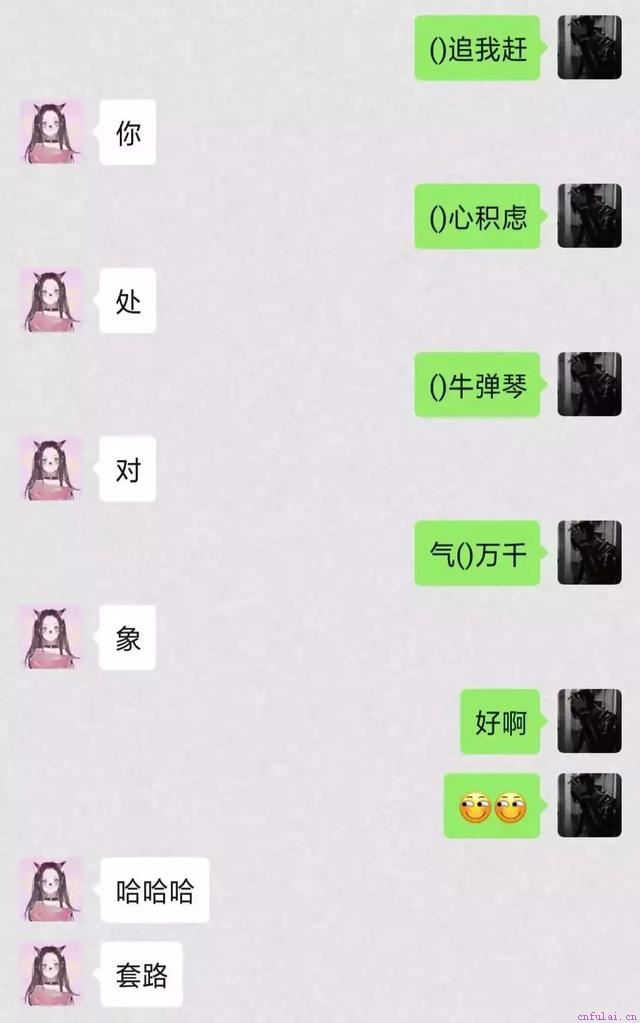Open contact avatar next to "象"
This screenshot has height=1023, width=640.
(52, 637)
